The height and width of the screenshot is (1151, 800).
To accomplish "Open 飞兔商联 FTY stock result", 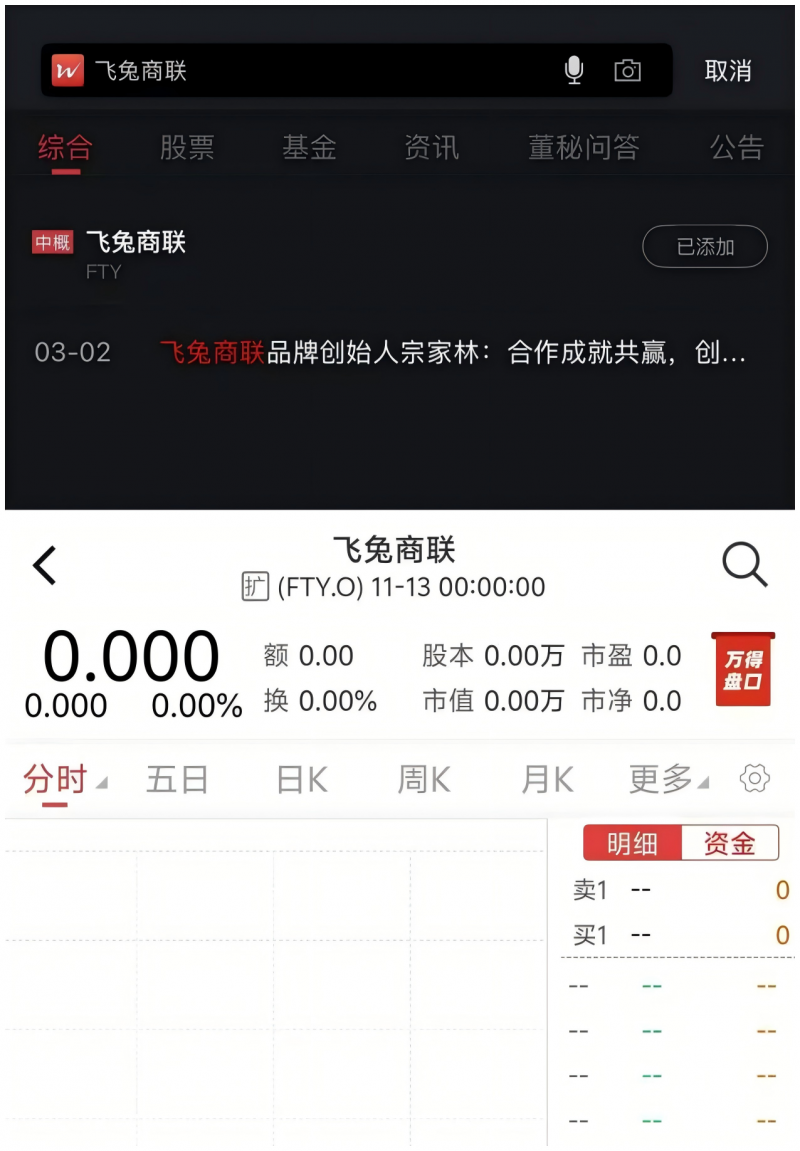I will click(136, 253).
